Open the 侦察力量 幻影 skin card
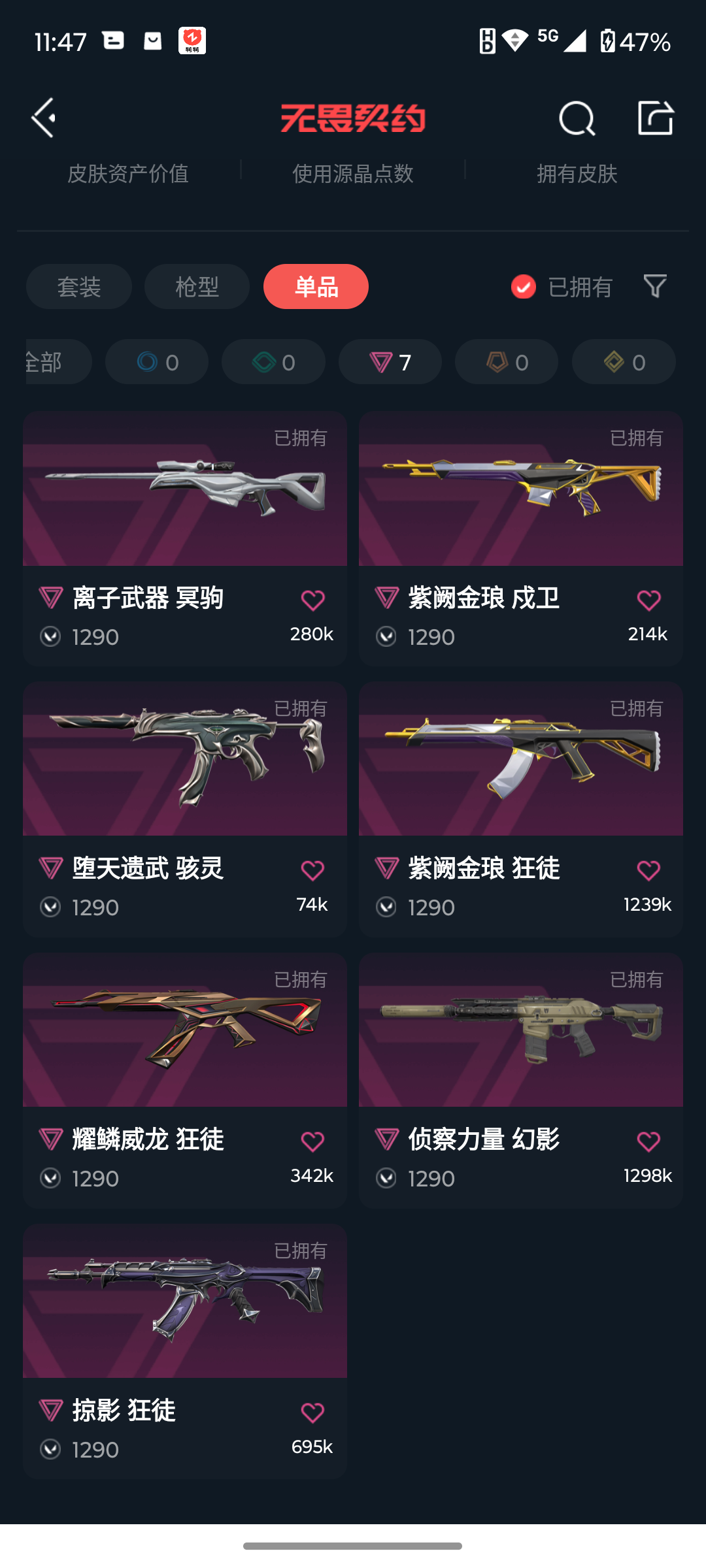The height and width of the screenshot is (1568, 706). [521, 1081]
